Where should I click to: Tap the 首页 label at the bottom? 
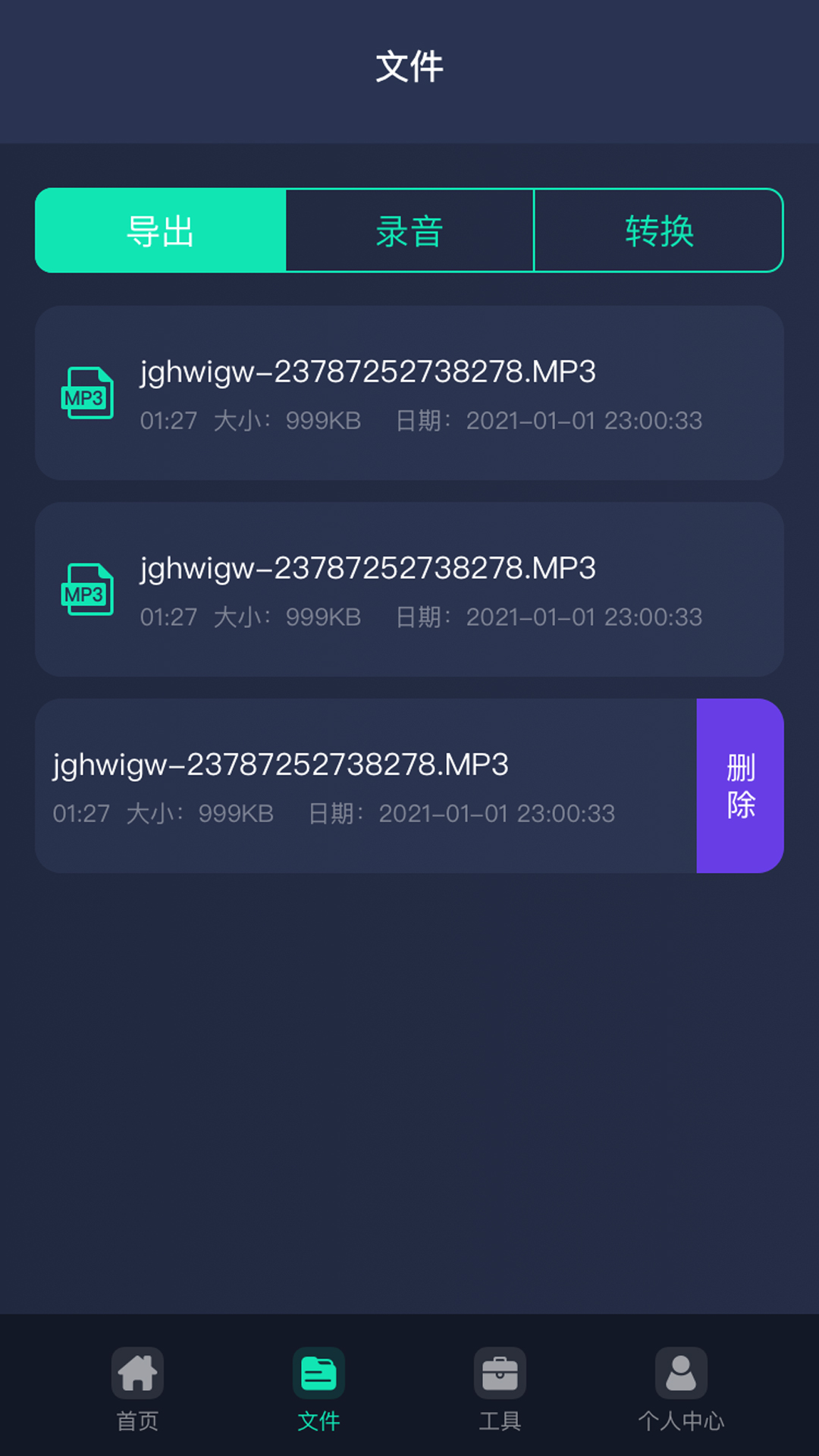coord(138,1419)
